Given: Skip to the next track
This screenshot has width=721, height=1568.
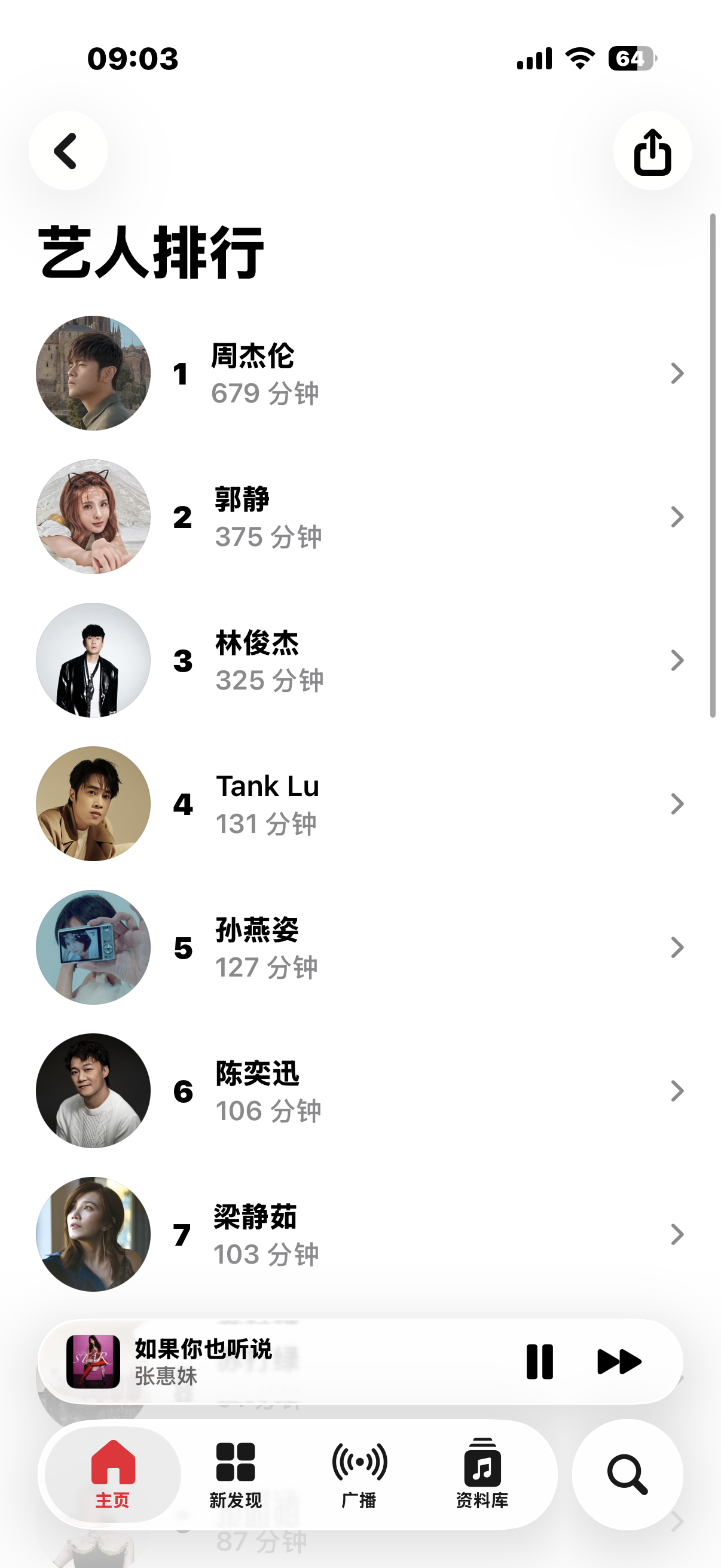Looking at the screenshot, I should coord(619,1362).
